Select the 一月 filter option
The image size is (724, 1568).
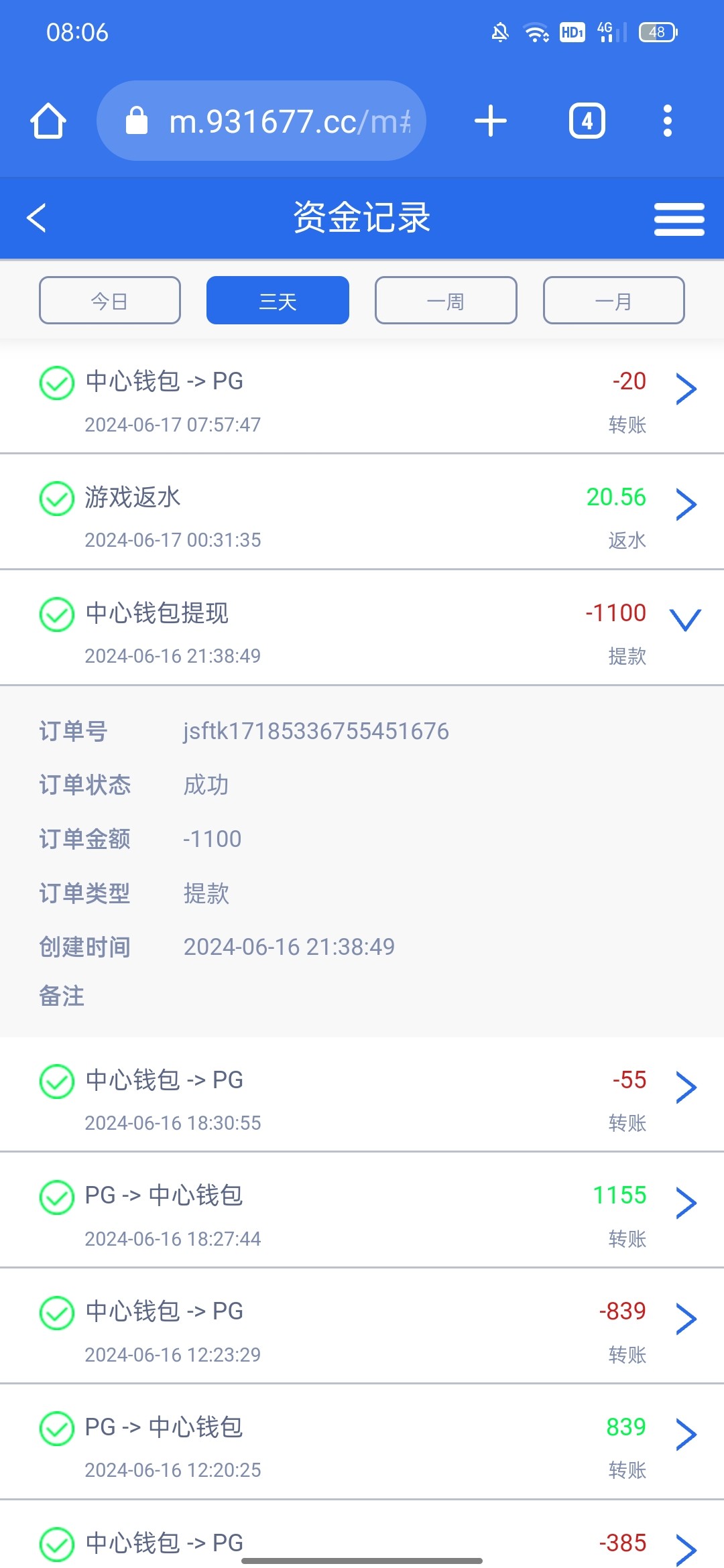(x=613, y=300)
